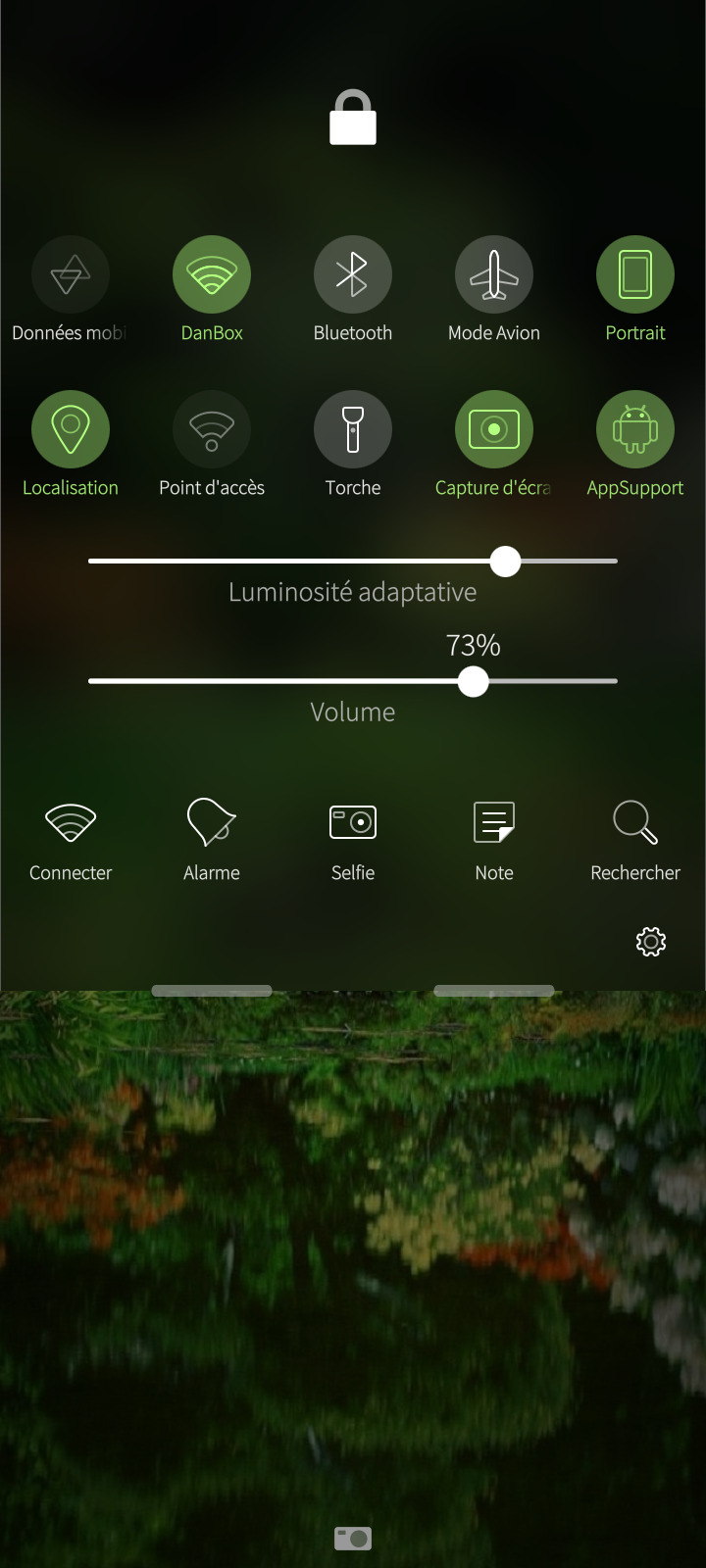Viewport: 706px width, 1568px height.
Task: Toggle the DanBox Wi-Fi connection
Action: coord(212,275)
